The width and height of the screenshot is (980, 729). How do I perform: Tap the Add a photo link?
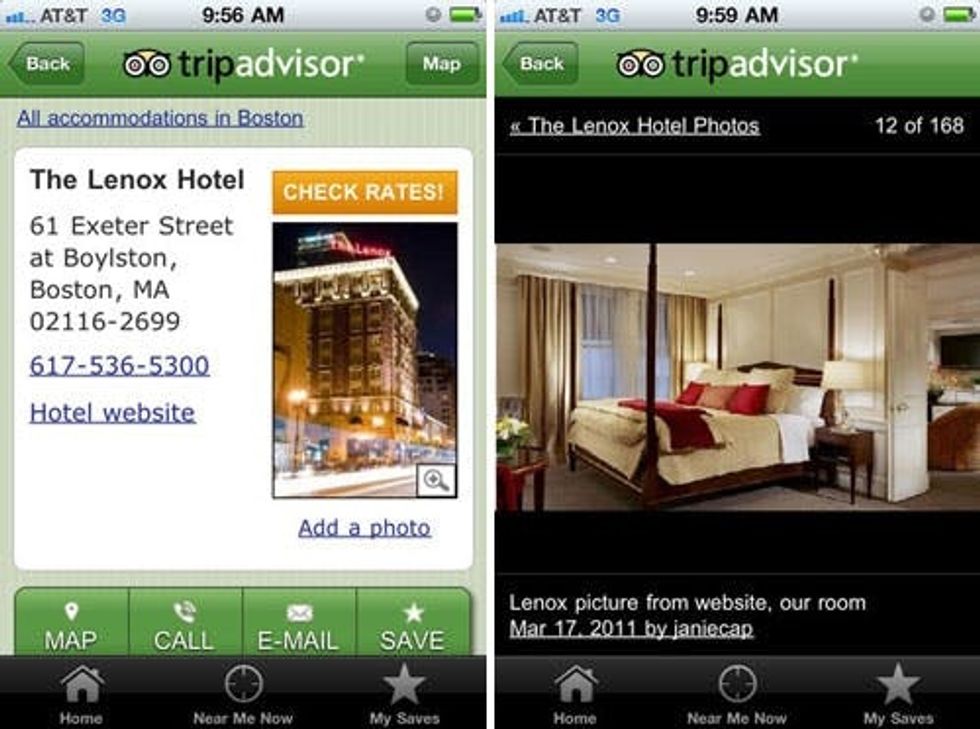point(364,528)
